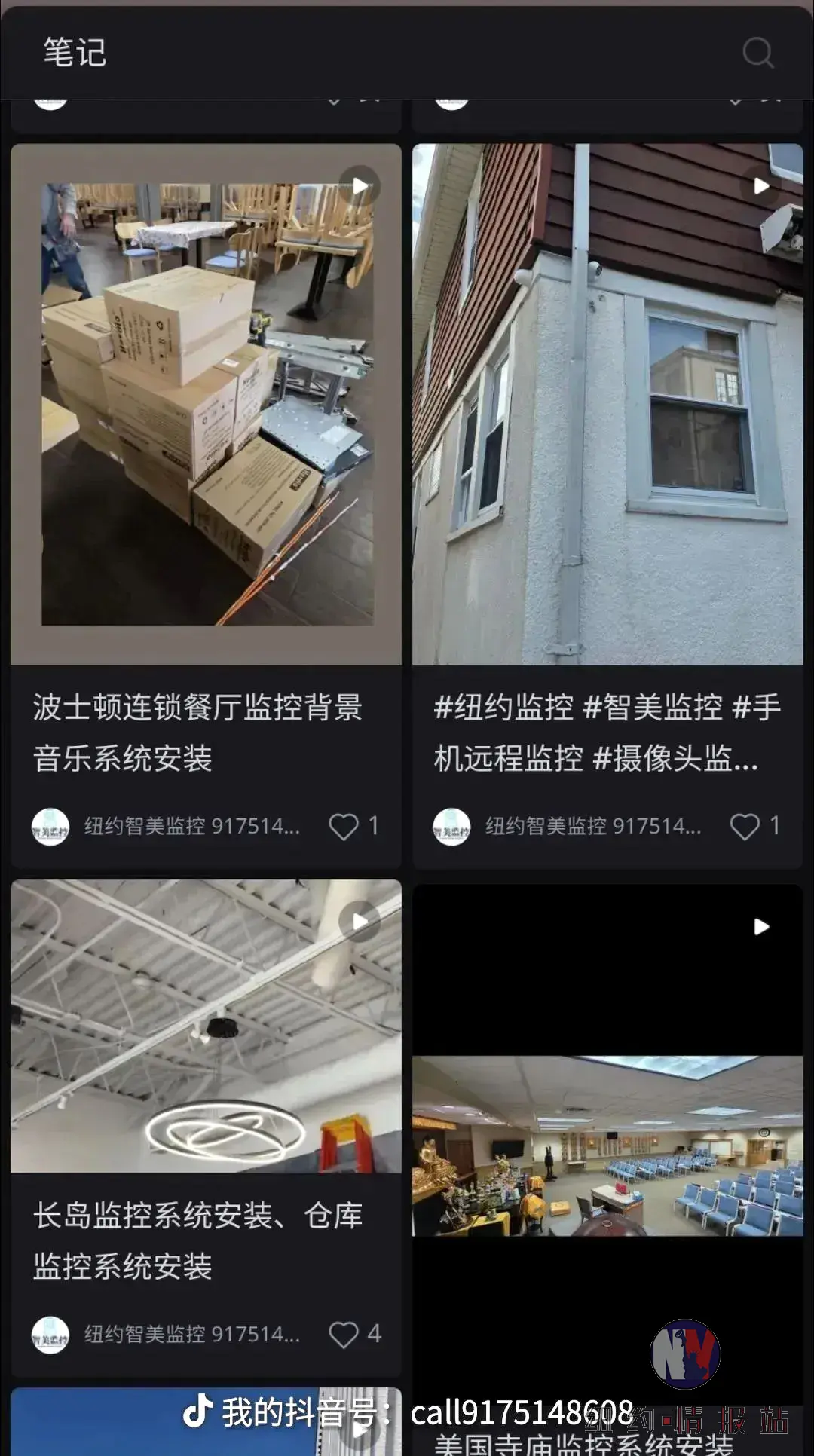Open the Long Island warehouse installation video

(x=206, y=1026)
